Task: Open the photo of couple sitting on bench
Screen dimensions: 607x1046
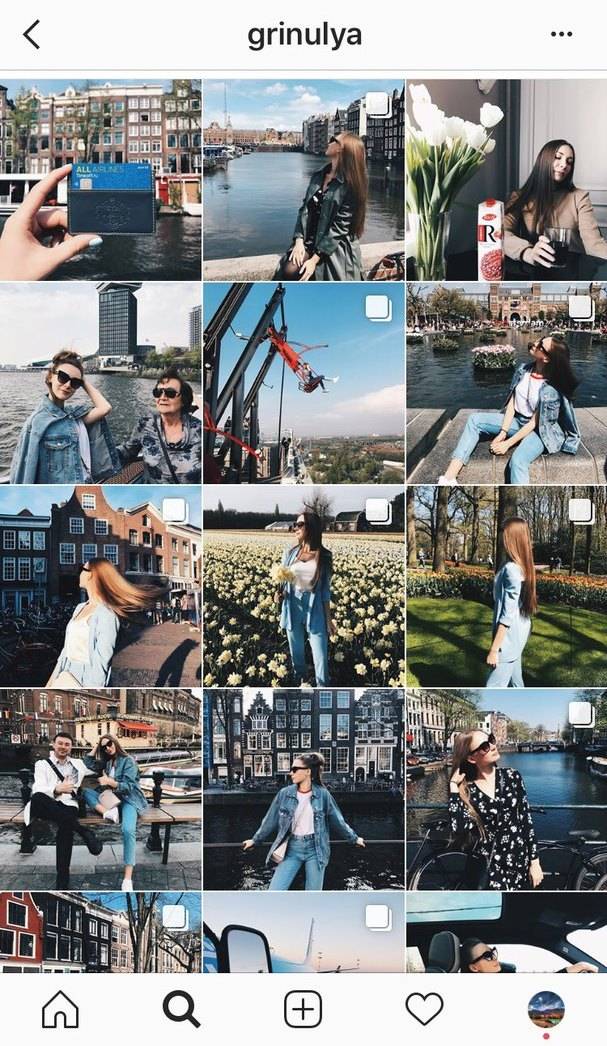Action: click(x=101, y=789)
